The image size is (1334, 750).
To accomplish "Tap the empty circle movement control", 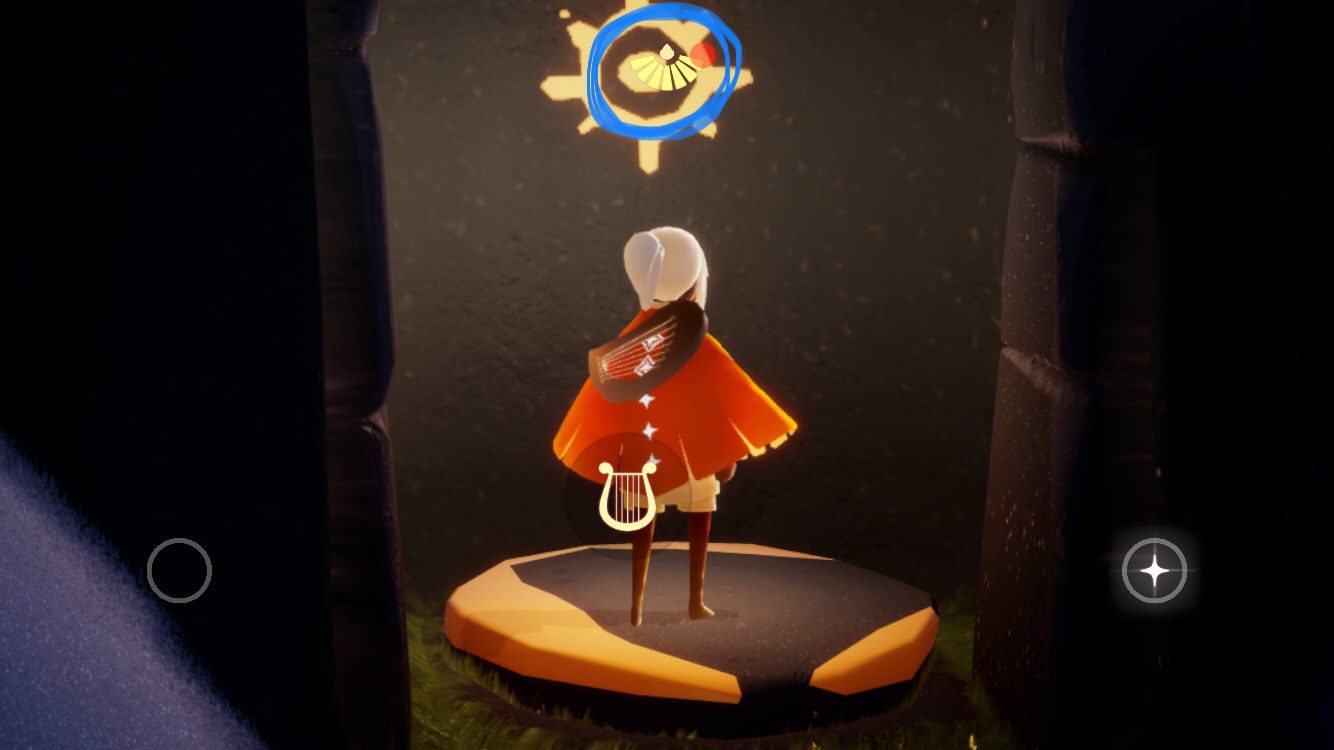I will click(179, 570).
